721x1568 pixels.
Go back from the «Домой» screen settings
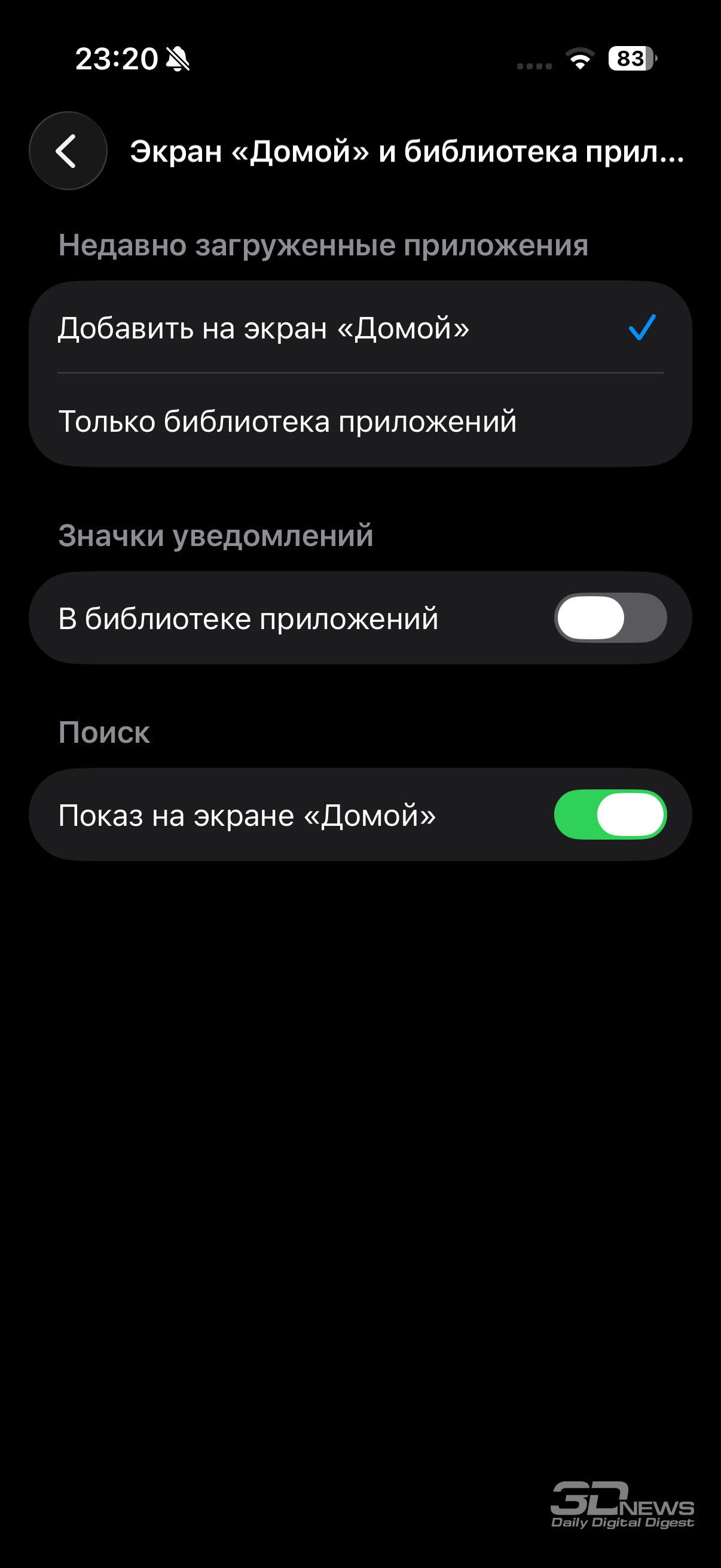[x=68, y=151]
